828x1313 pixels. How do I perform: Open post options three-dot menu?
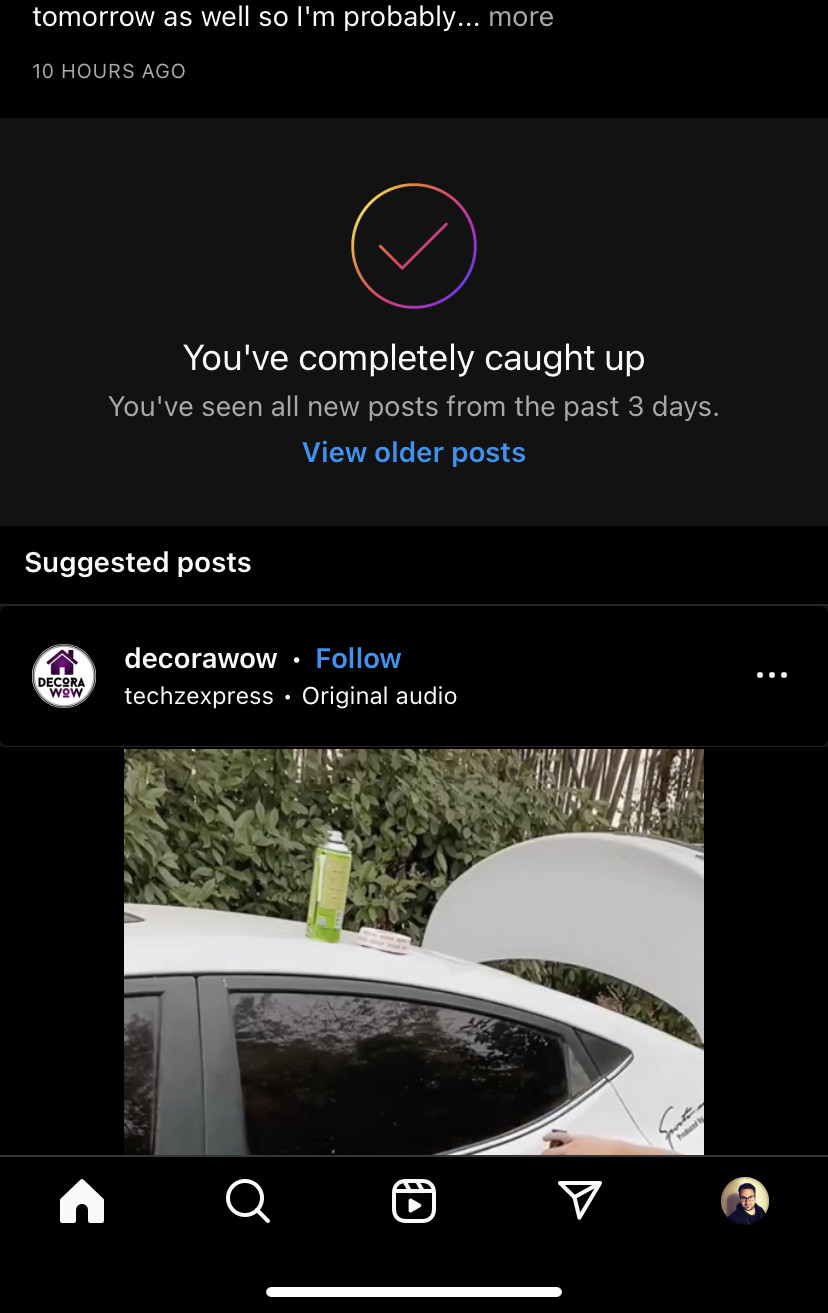[771, 675]
